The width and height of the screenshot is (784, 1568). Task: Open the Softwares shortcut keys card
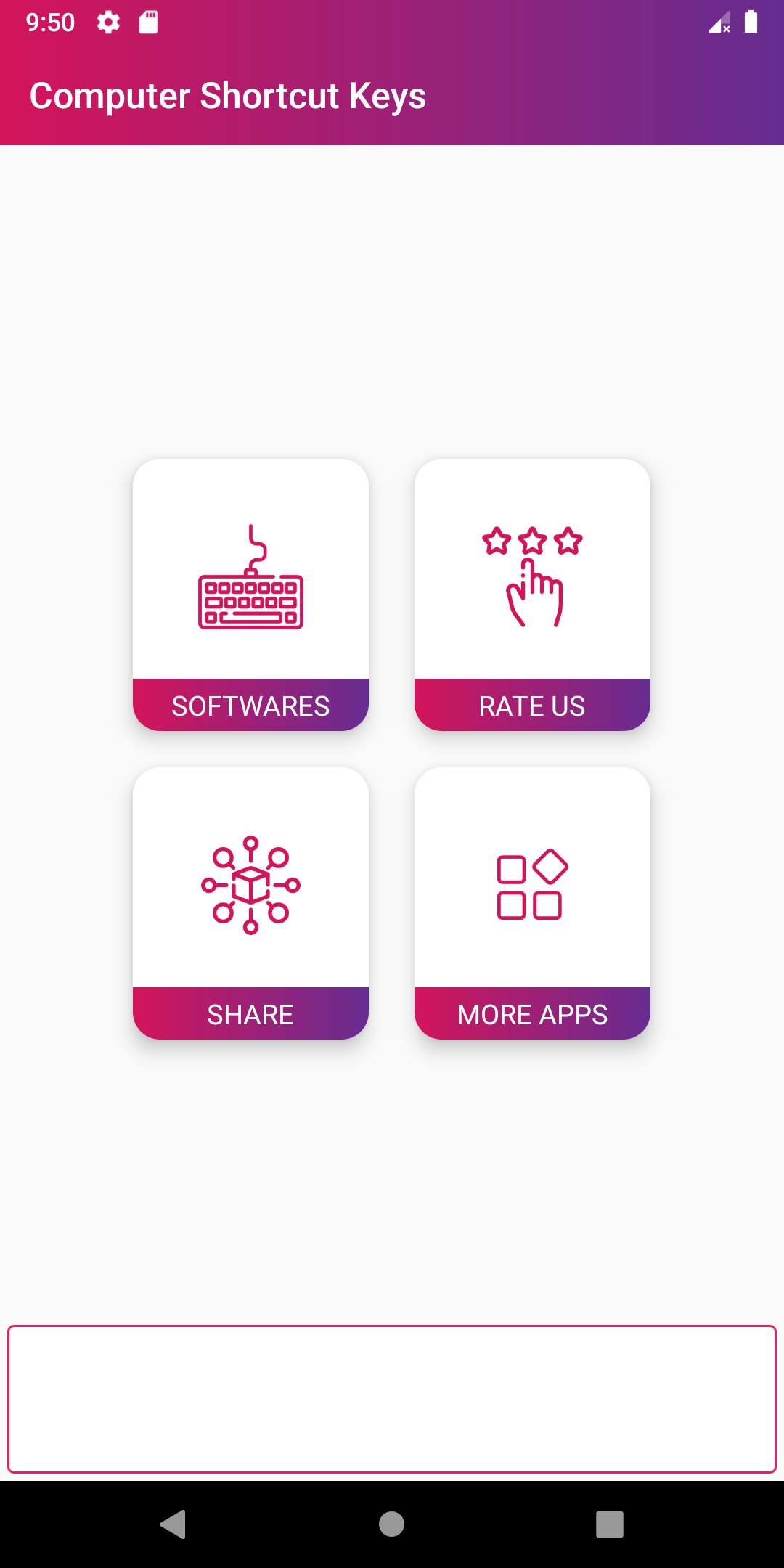(250, 594)
